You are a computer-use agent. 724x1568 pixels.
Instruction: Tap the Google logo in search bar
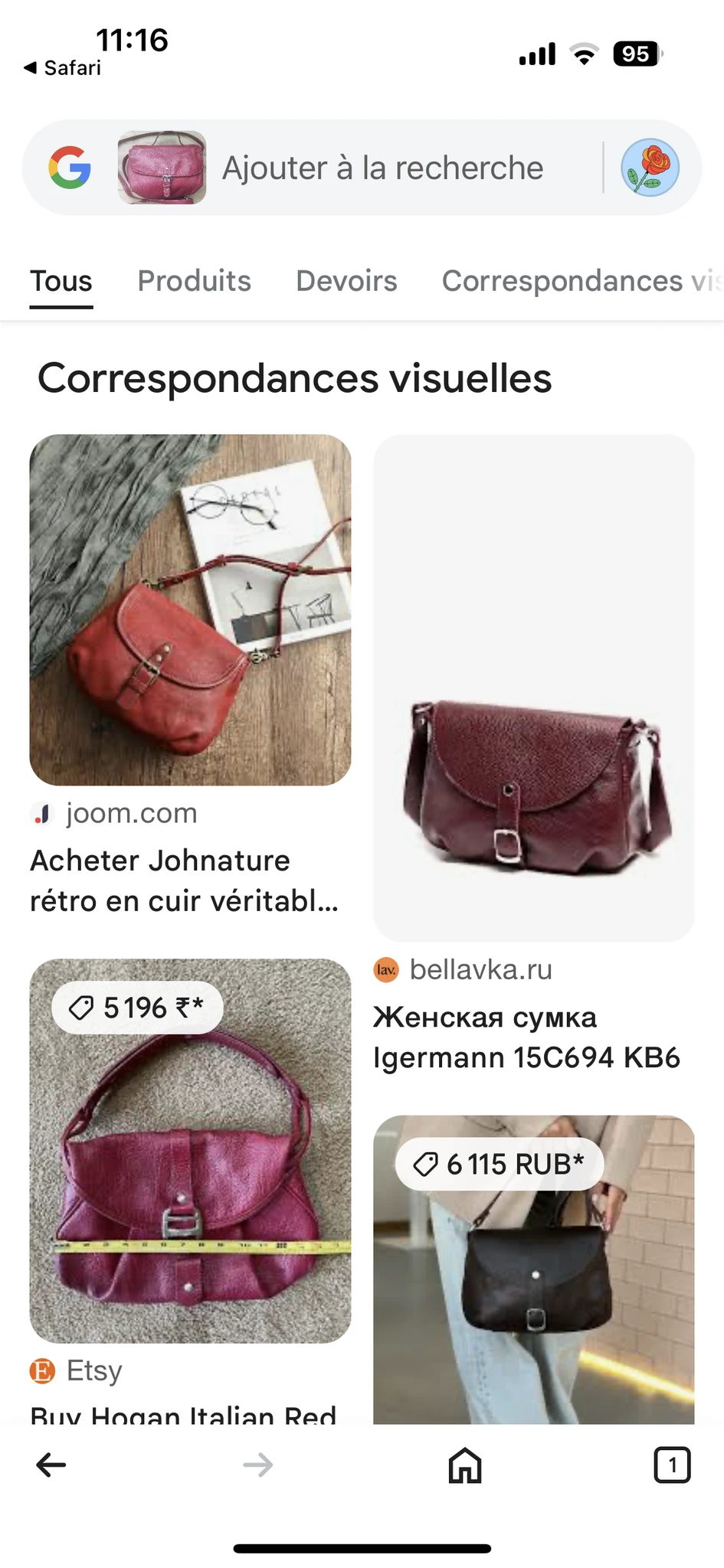tap(70, 168)
